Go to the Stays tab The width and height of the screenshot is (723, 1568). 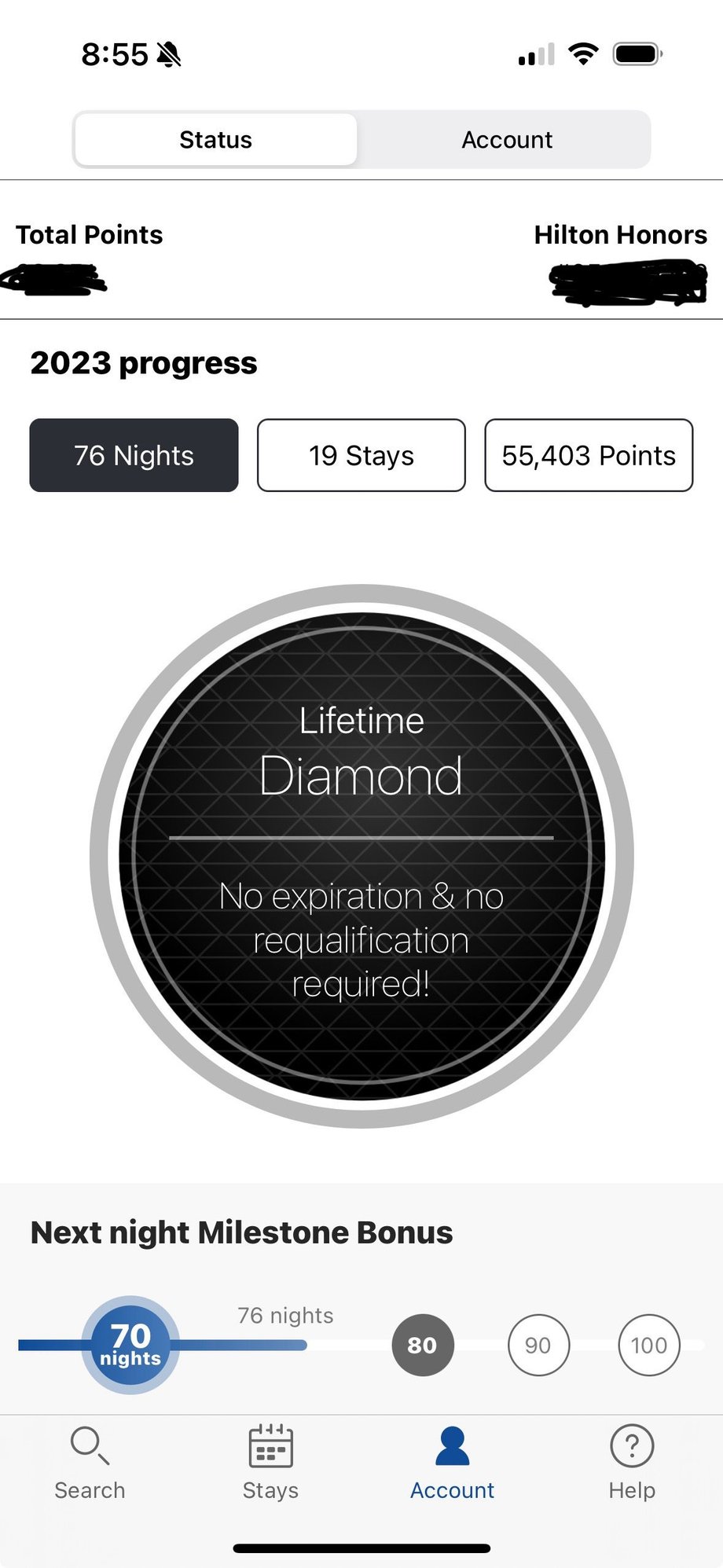tap(270, 1463)
